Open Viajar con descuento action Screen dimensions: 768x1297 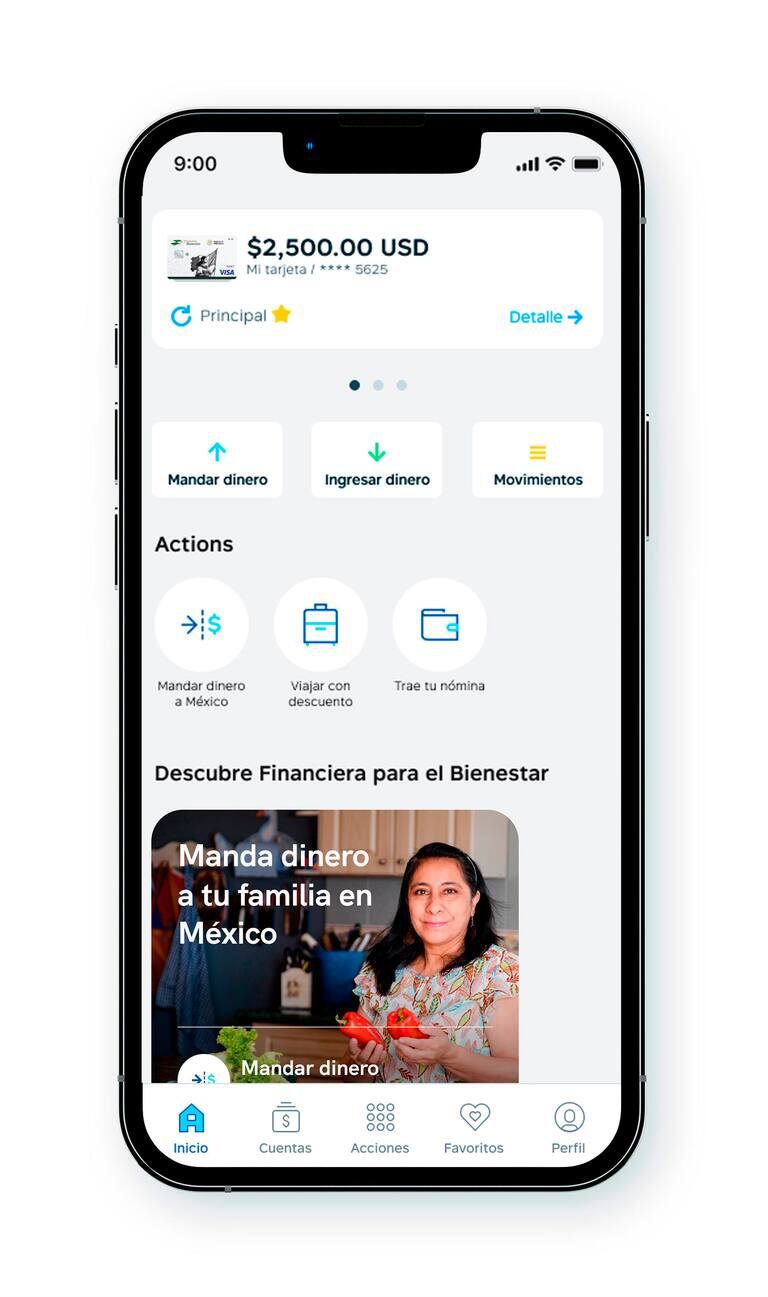(320, 625)
